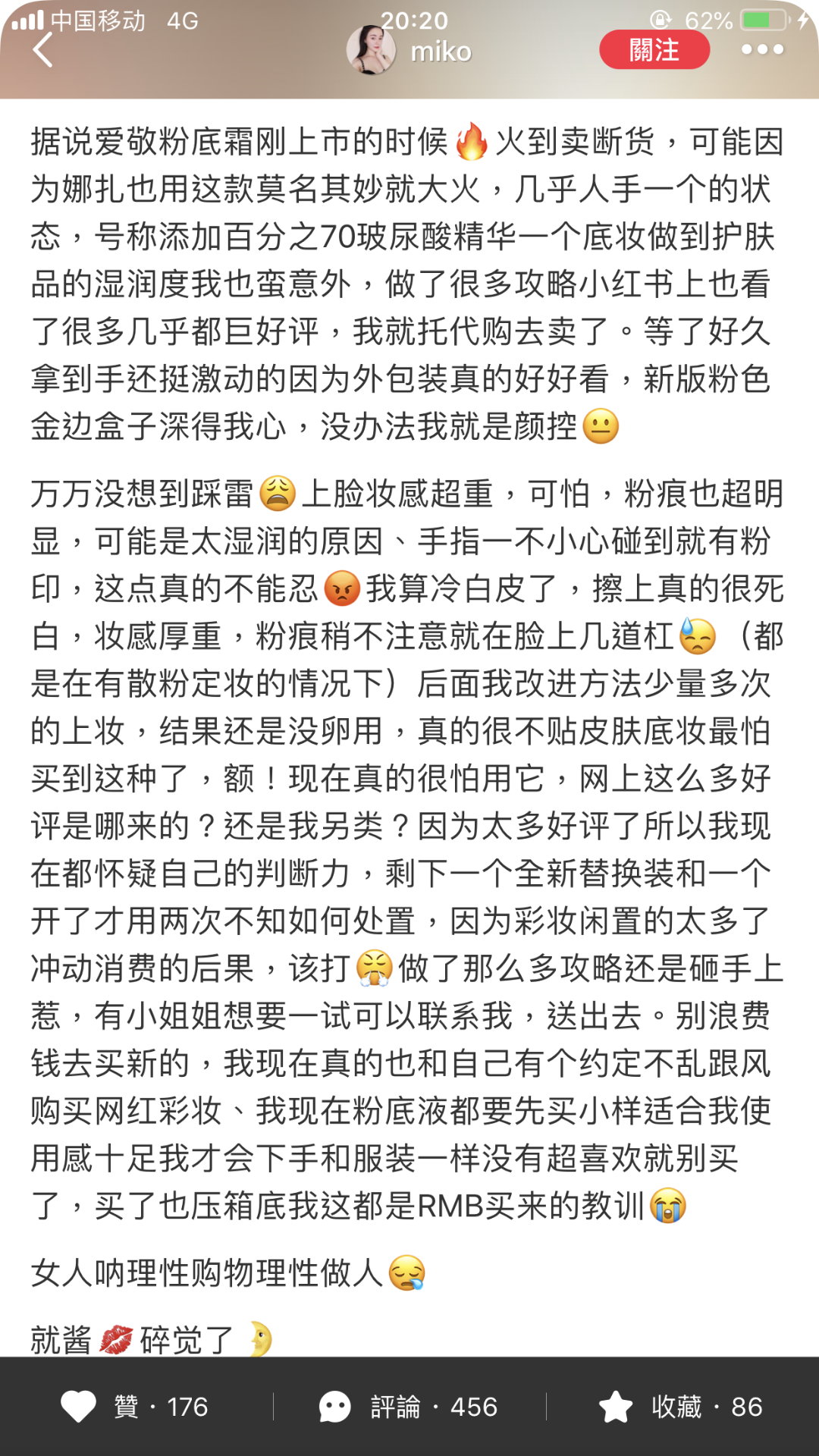
Task: Open miko's profile avatar
Action: click(x=371, y=50)
